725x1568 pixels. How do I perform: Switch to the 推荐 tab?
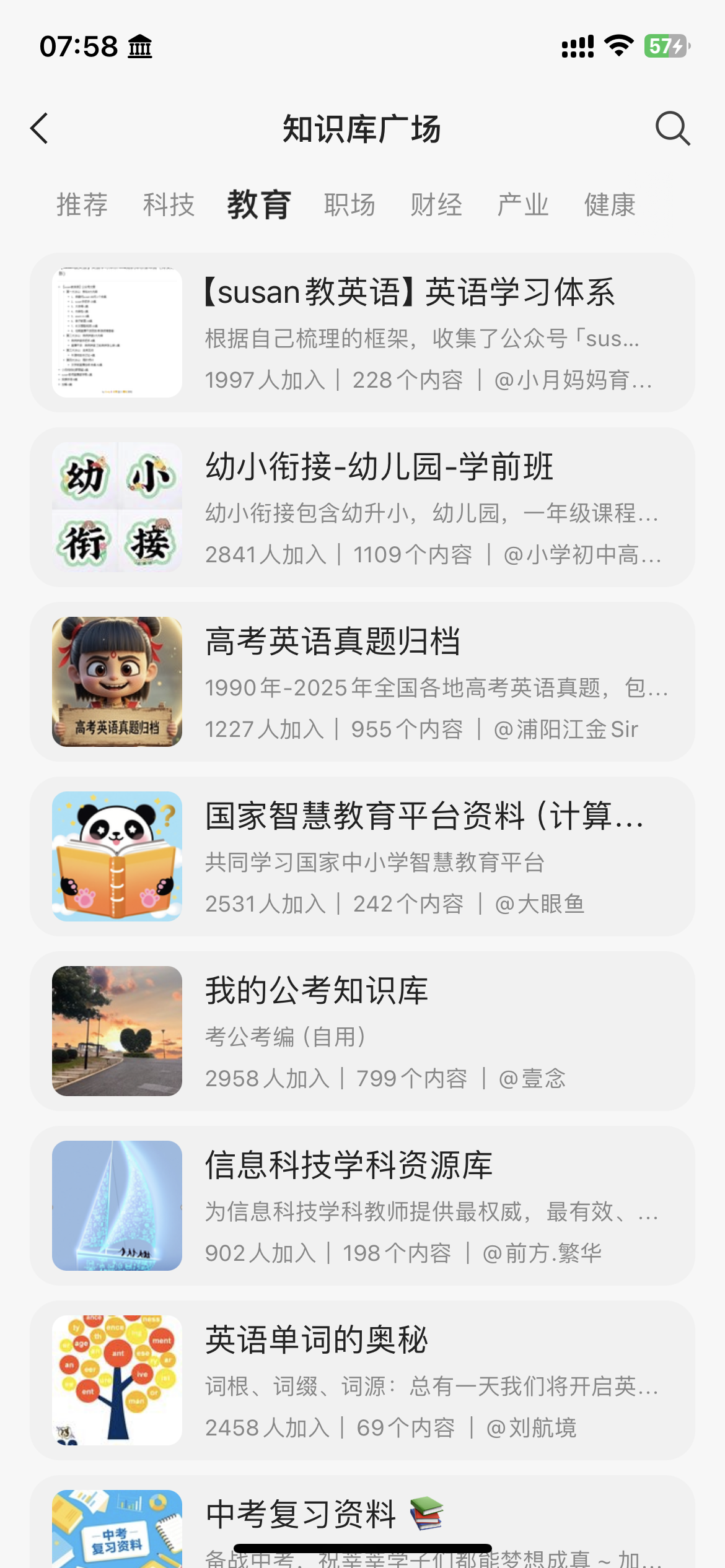click(x=82, y=205)
